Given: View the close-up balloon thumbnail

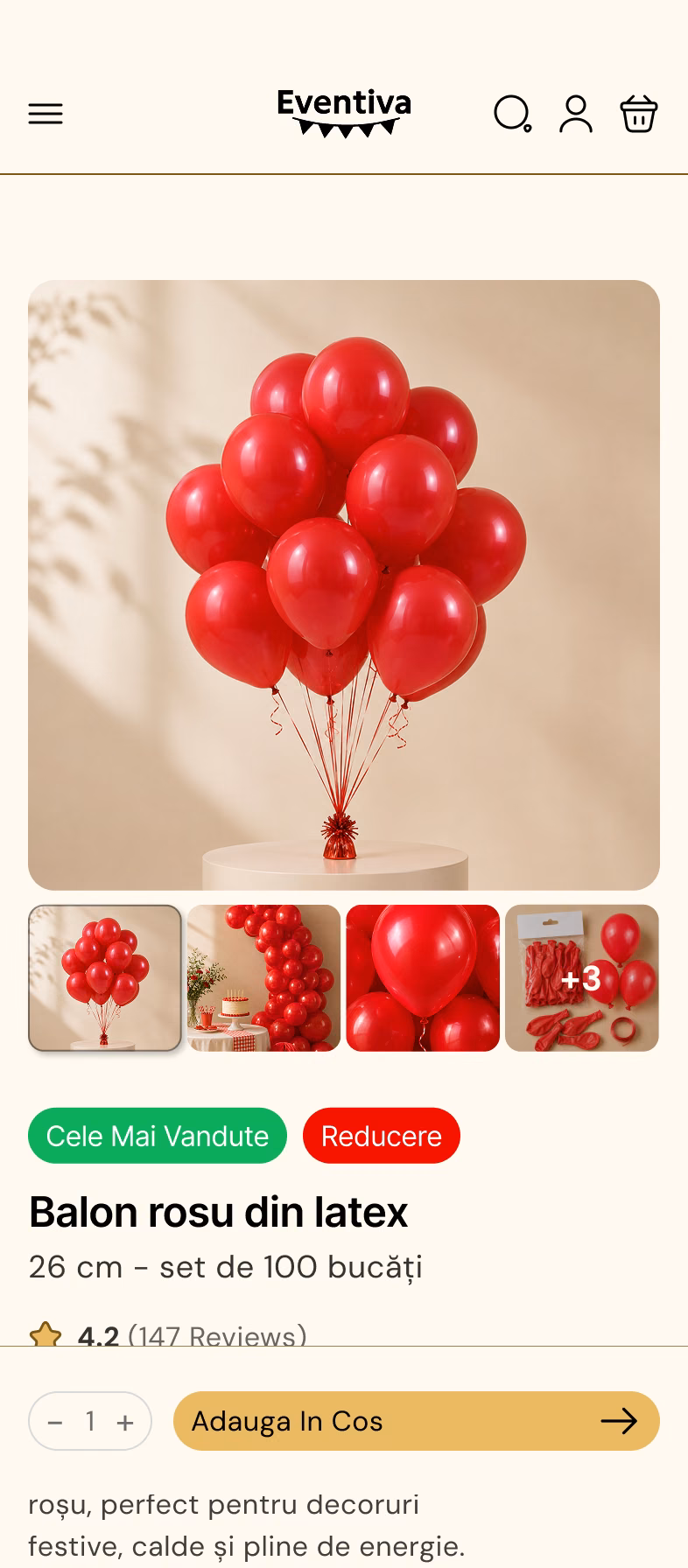Looking at the screenshot, I should coord(423,977).
